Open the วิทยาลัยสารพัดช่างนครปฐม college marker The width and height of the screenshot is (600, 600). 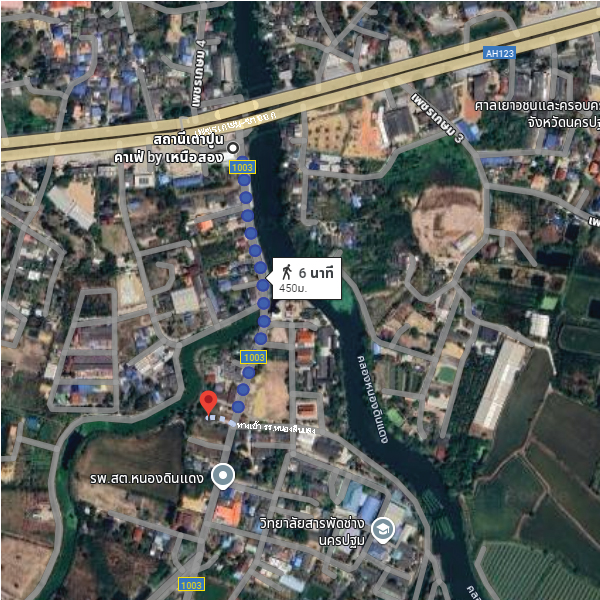pyautogui.click(x=382, y=527)
